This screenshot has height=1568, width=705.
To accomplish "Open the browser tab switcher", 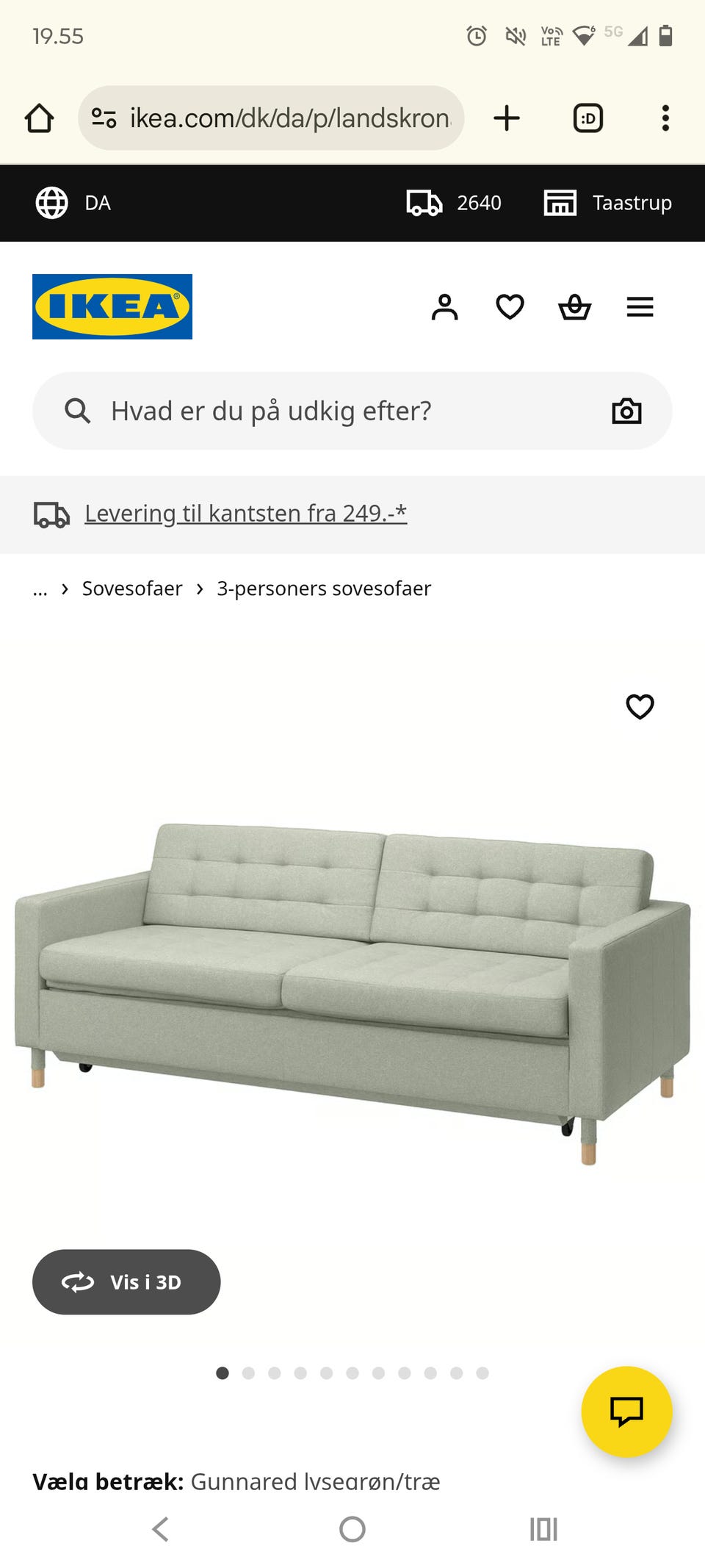I will click(587, 118).
